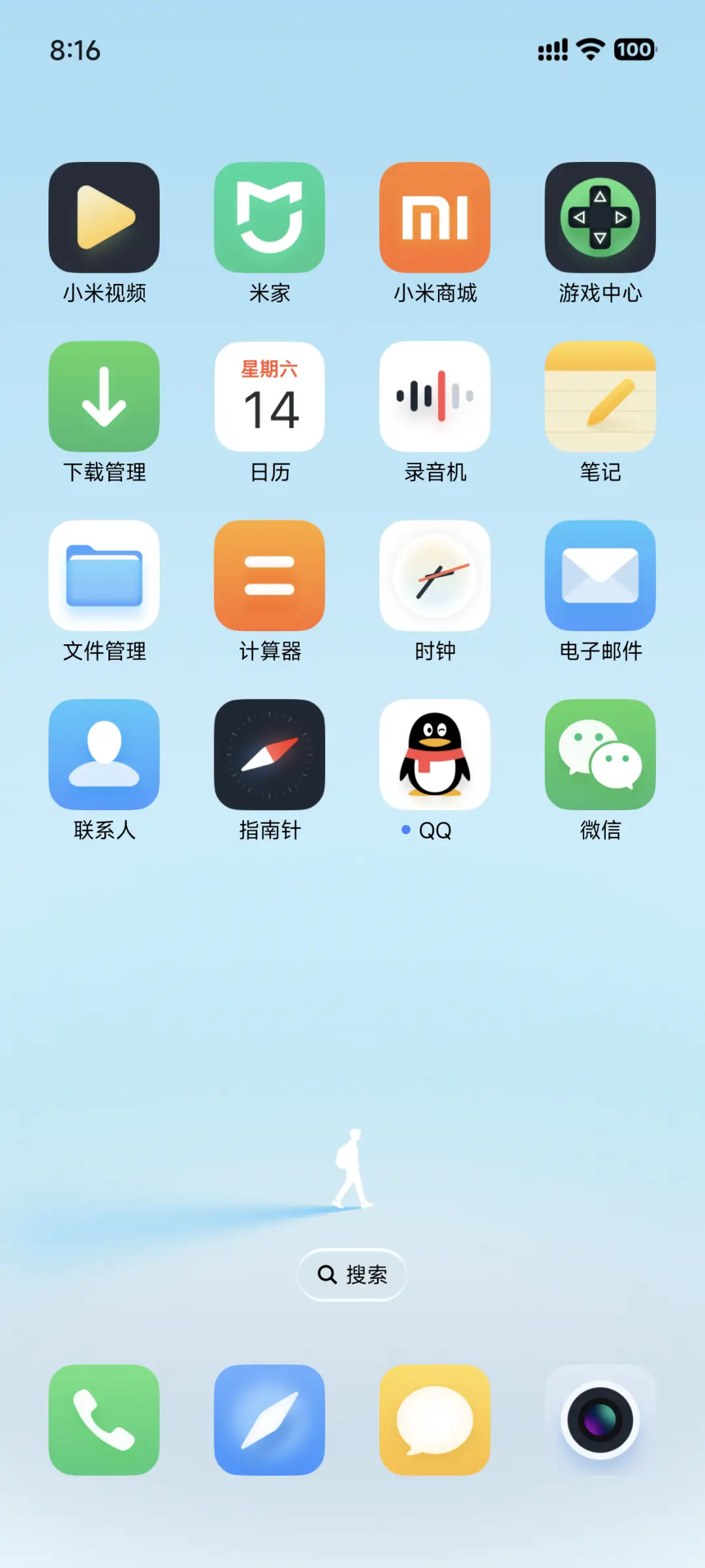This screenshot has width=705, height=1568.
Task: Open the 笔记 notes app
Action: click(x=600, y=397)
